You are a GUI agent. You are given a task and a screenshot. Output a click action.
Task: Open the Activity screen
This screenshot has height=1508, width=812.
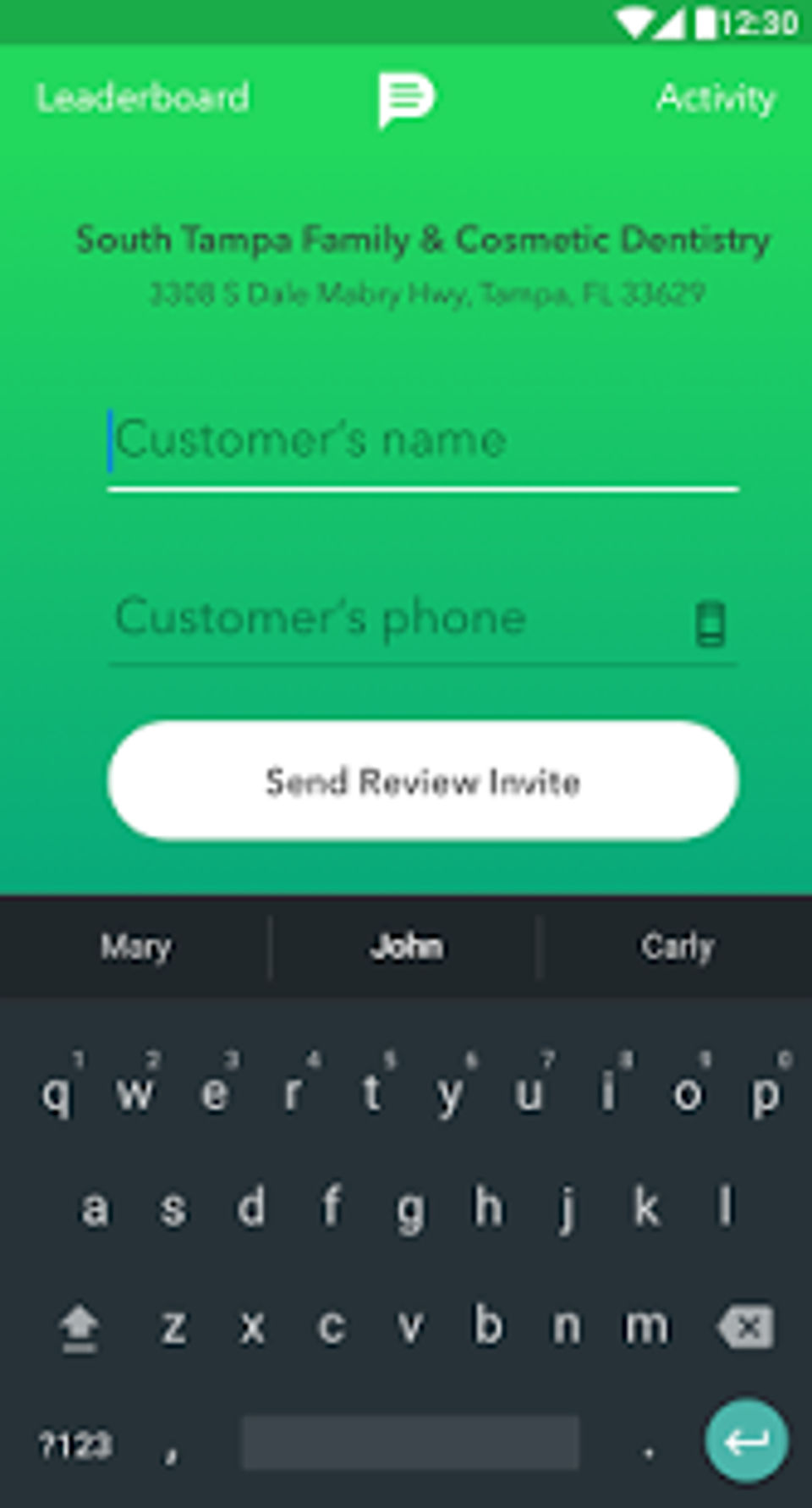tap(716, 97)
